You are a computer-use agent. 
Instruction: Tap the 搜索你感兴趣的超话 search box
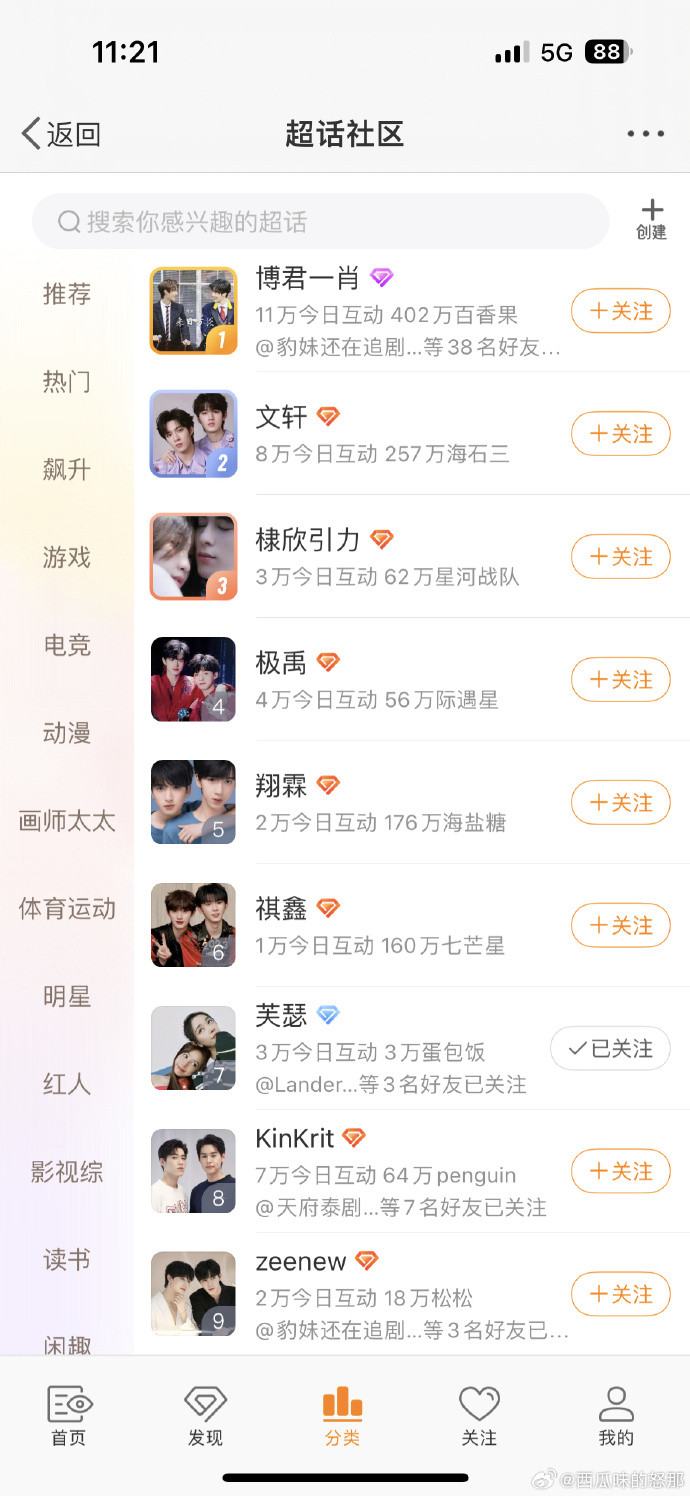tap(320, 221)
